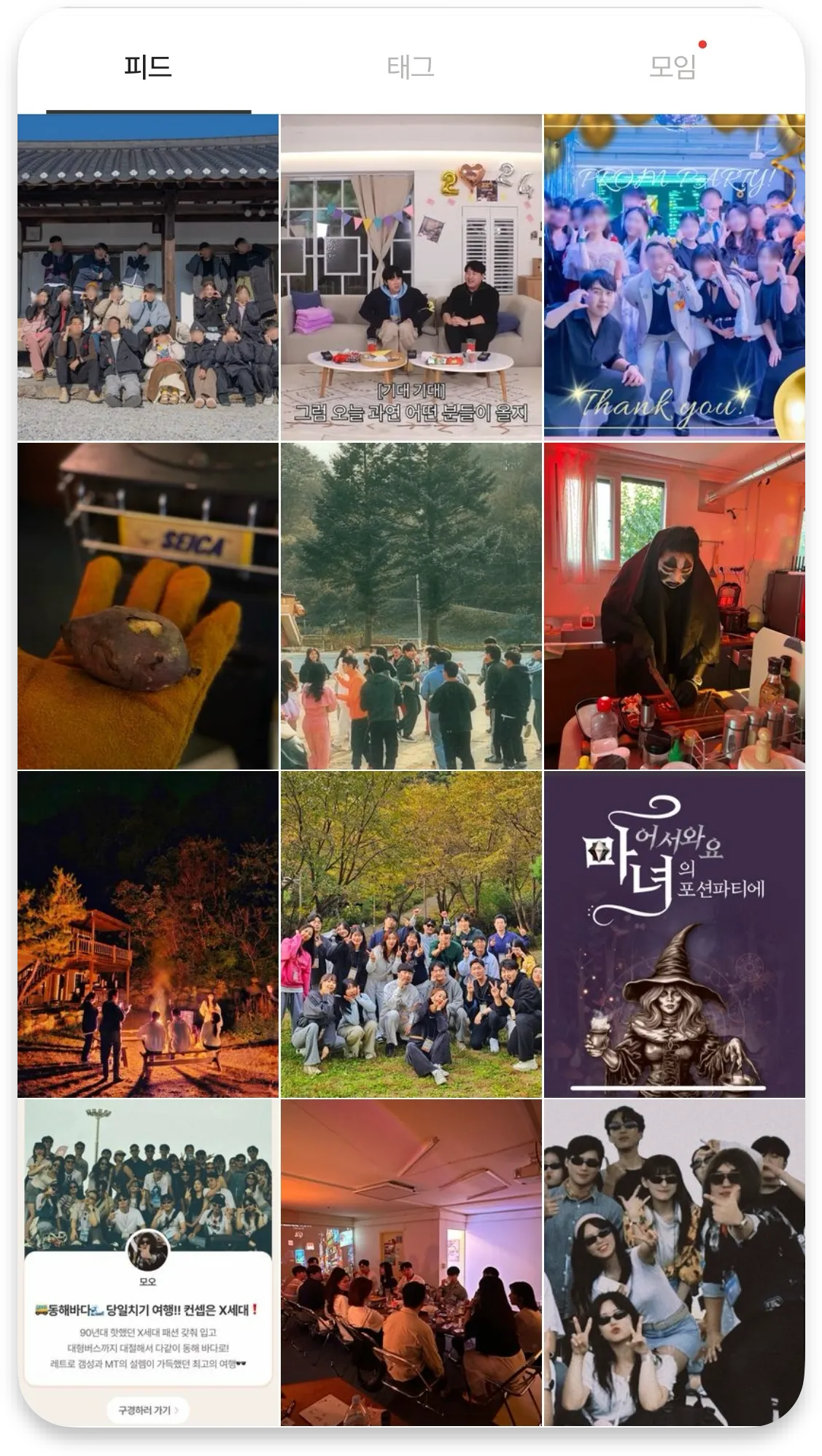
Task: Open the post captioned 그럼 오늘 과연
Action: pyautogui.click(x=411, y=277)
